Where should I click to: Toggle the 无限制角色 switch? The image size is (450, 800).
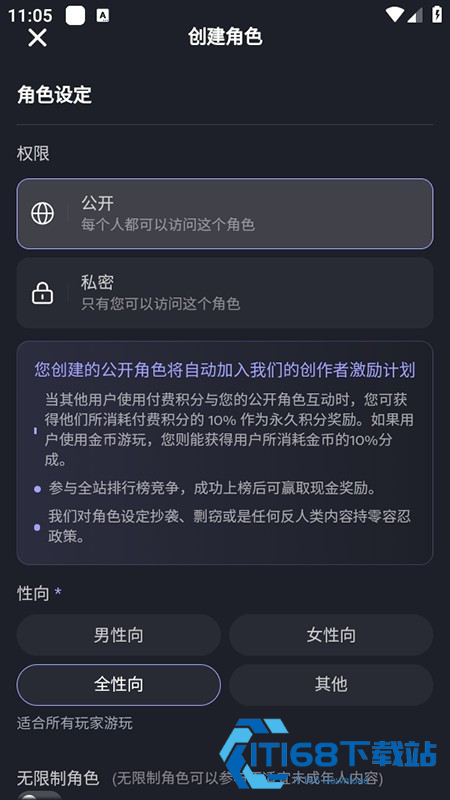[40, 795]
